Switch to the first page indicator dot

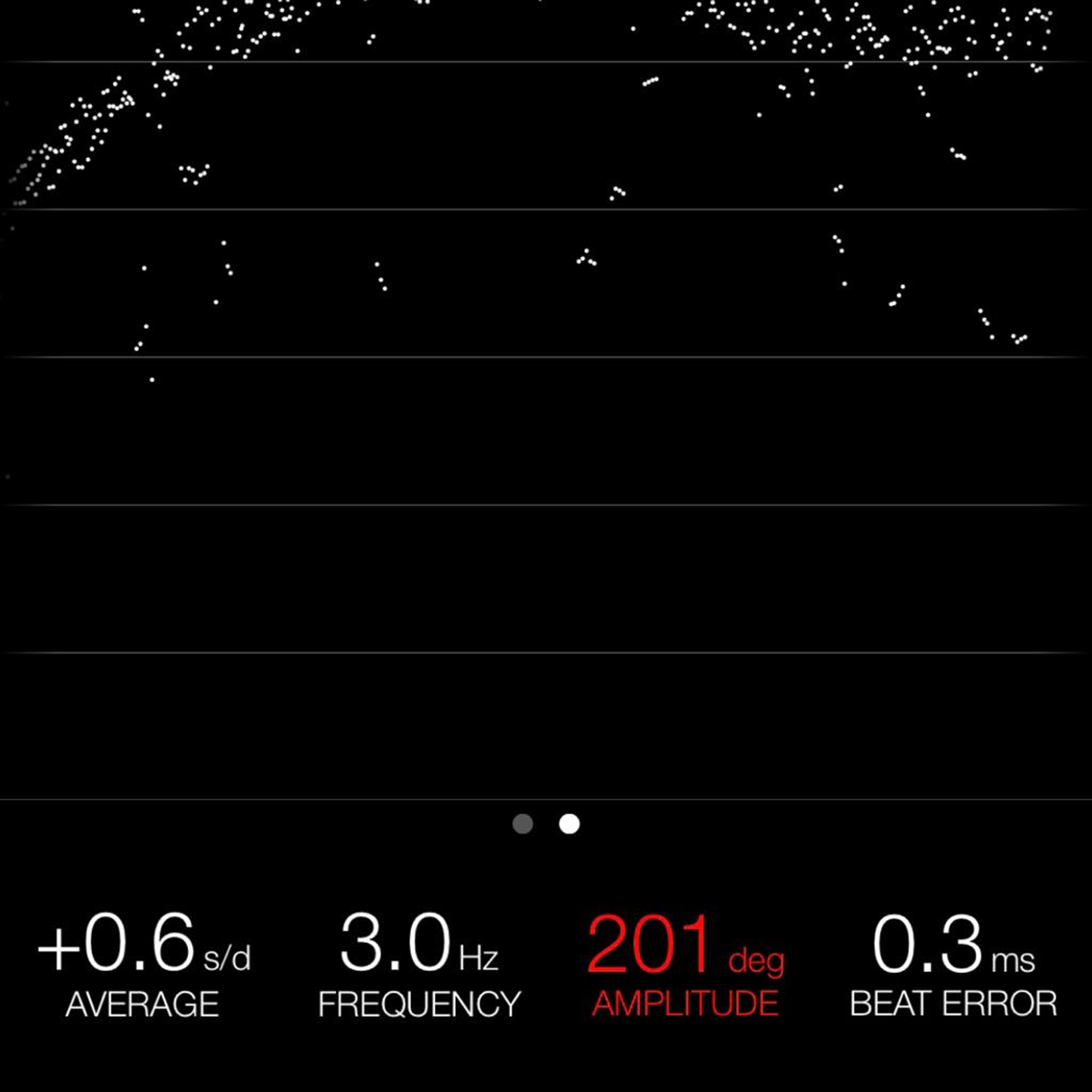point(523,824)
